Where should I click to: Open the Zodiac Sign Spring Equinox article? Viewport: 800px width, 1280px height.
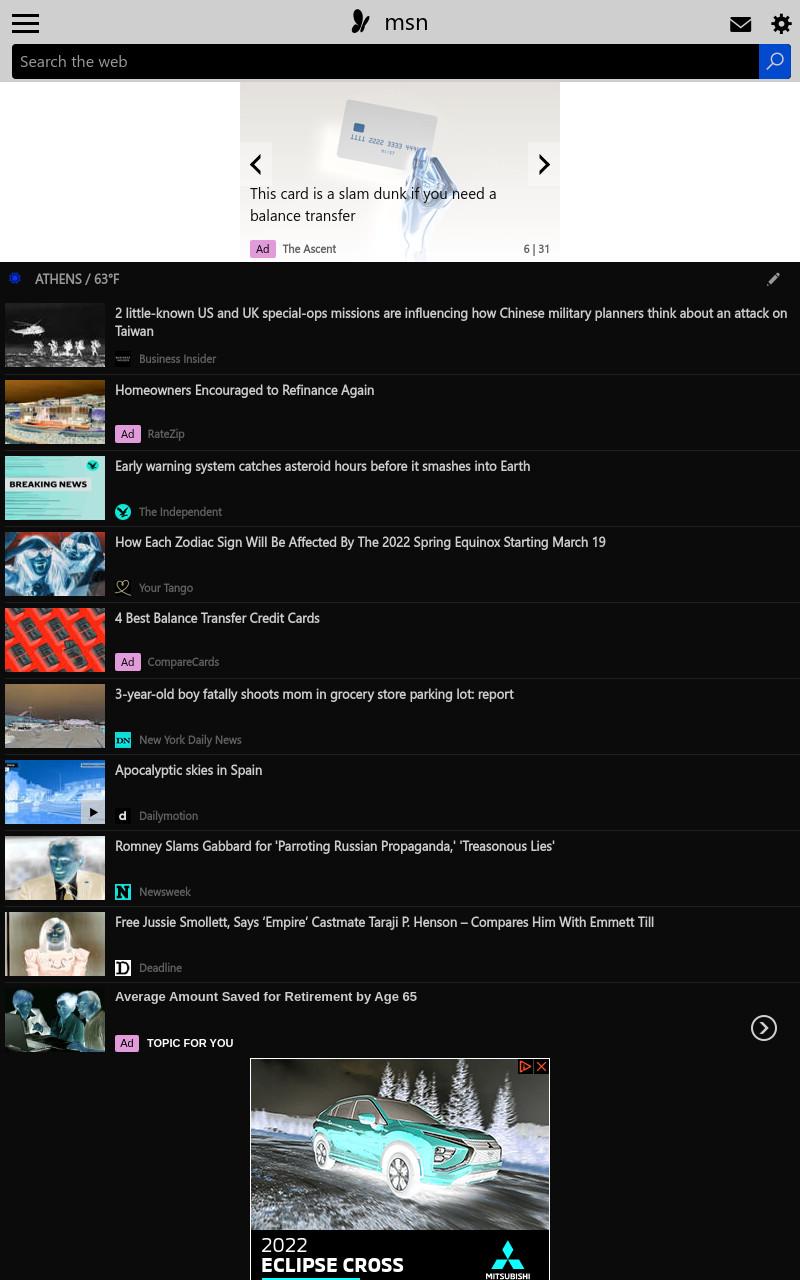pyautogui.click(x=360, y=542)
